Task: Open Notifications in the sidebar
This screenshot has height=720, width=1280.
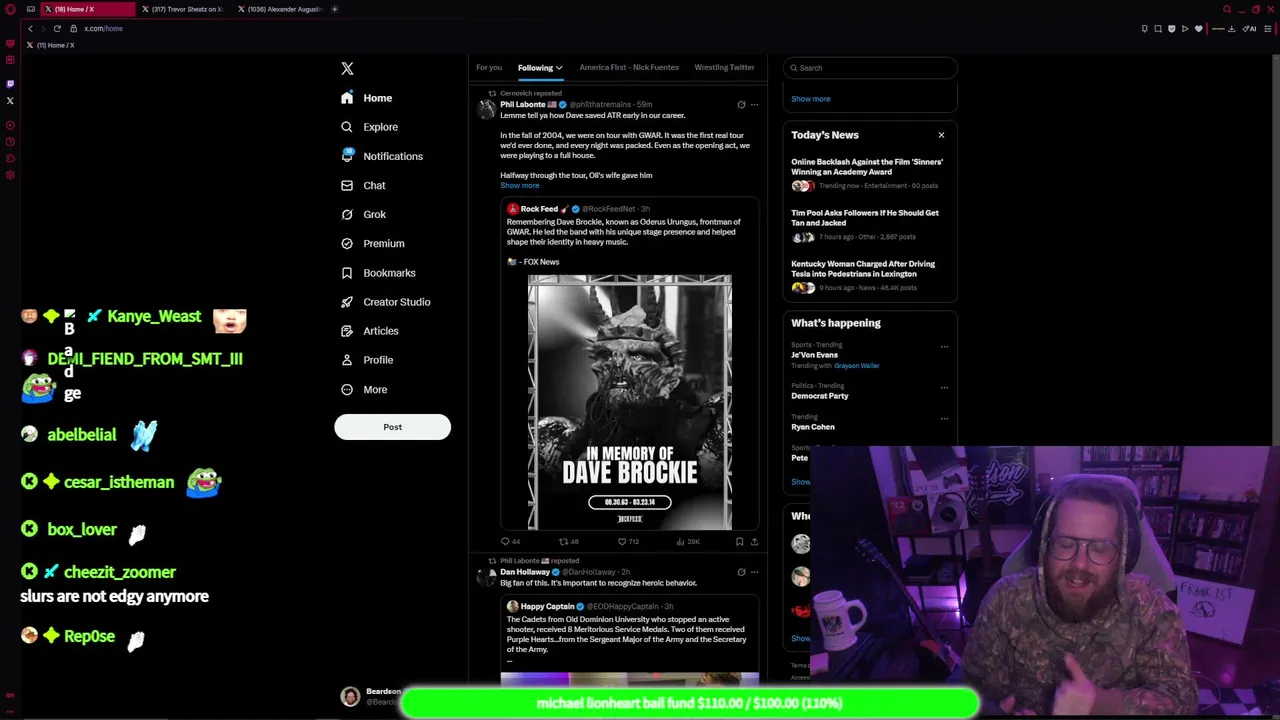Action: (392, 156)
